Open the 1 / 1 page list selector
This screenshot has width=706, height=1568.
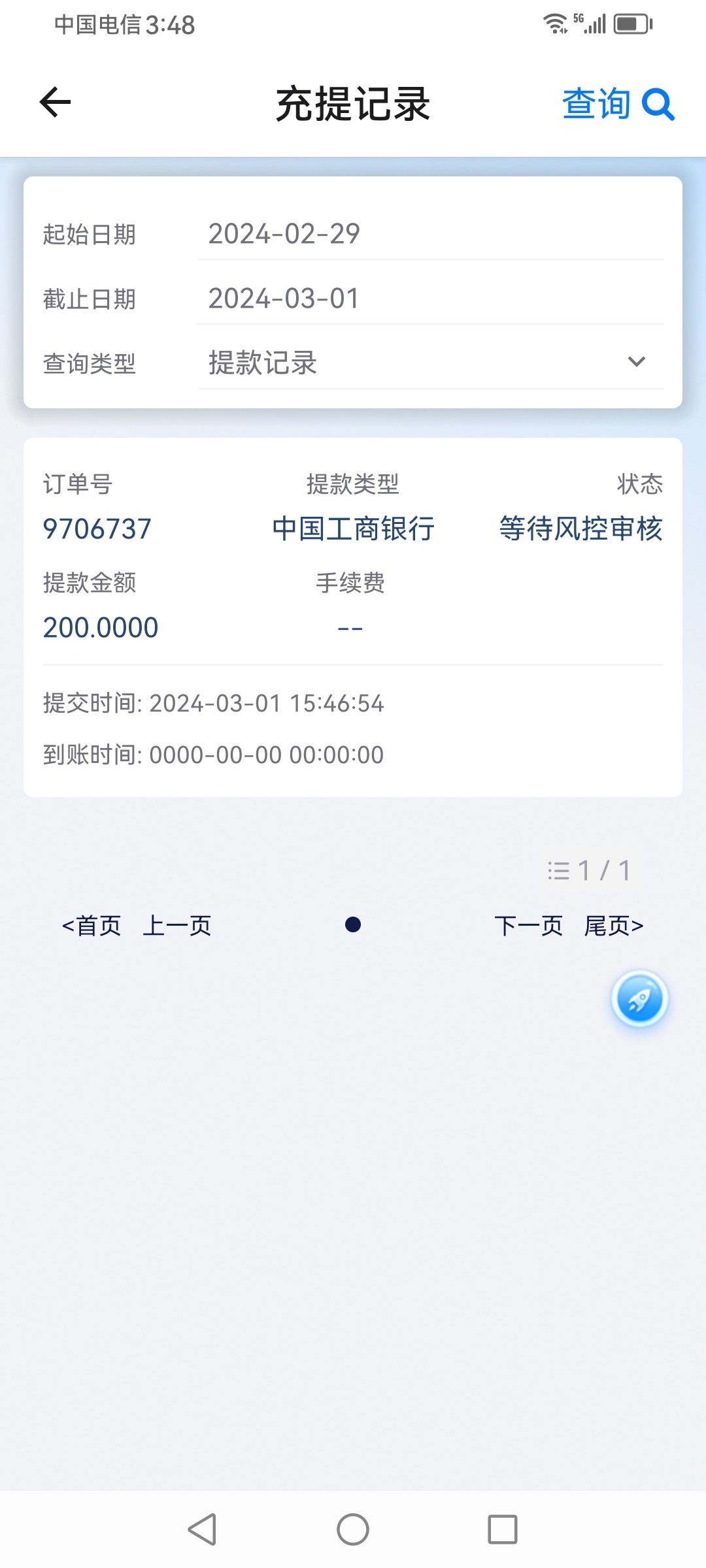pos(590,870)
